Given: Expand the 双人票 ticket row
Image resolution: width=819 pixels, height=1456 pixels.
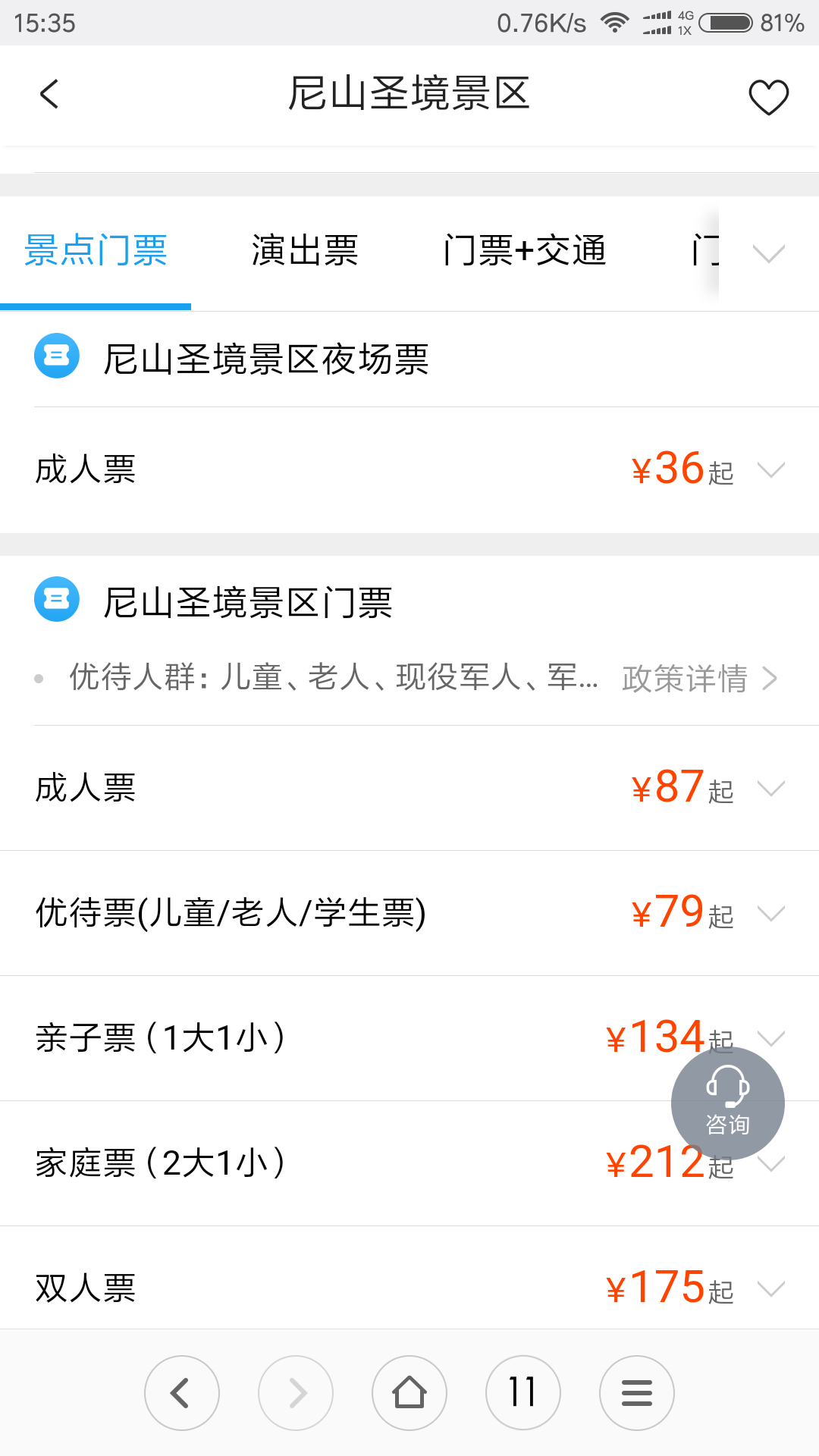Looking at the screenshot, I should [409, 1288].
